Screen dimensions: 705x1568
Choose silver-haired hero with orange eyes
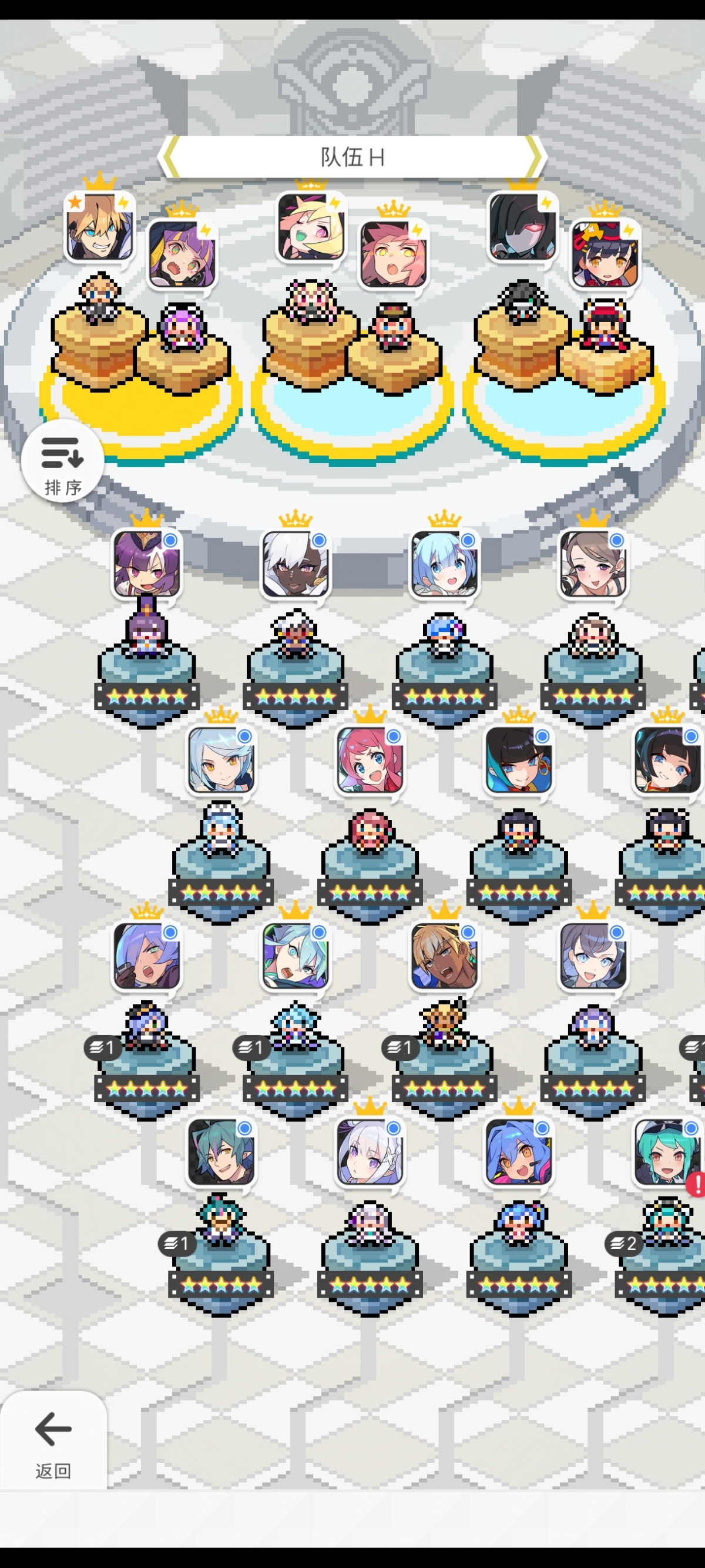pyautogui.click(x=221, y=760)
